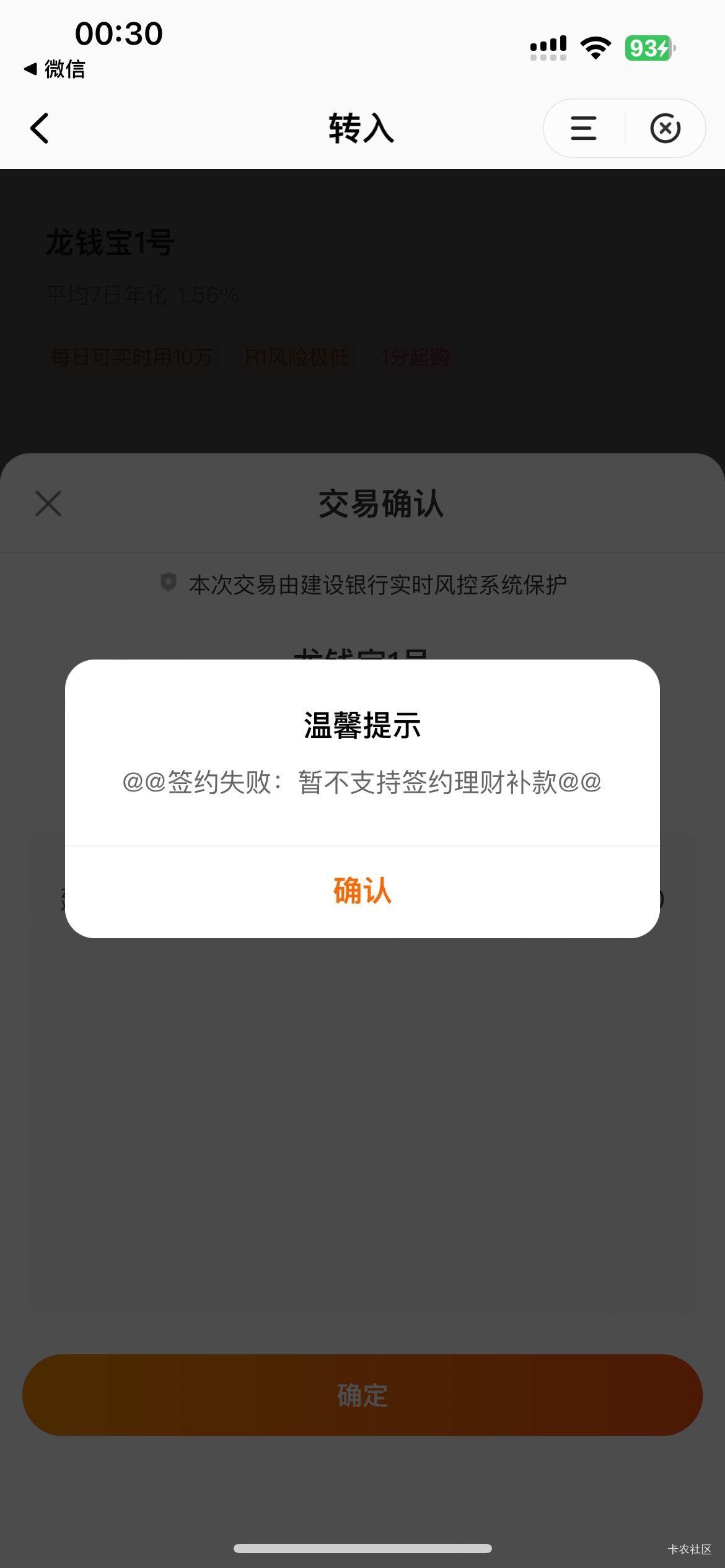Screen dimensions: 725x1568
Task: Close the 交易确认 sheet with the X
Action: tap(48, 503)
